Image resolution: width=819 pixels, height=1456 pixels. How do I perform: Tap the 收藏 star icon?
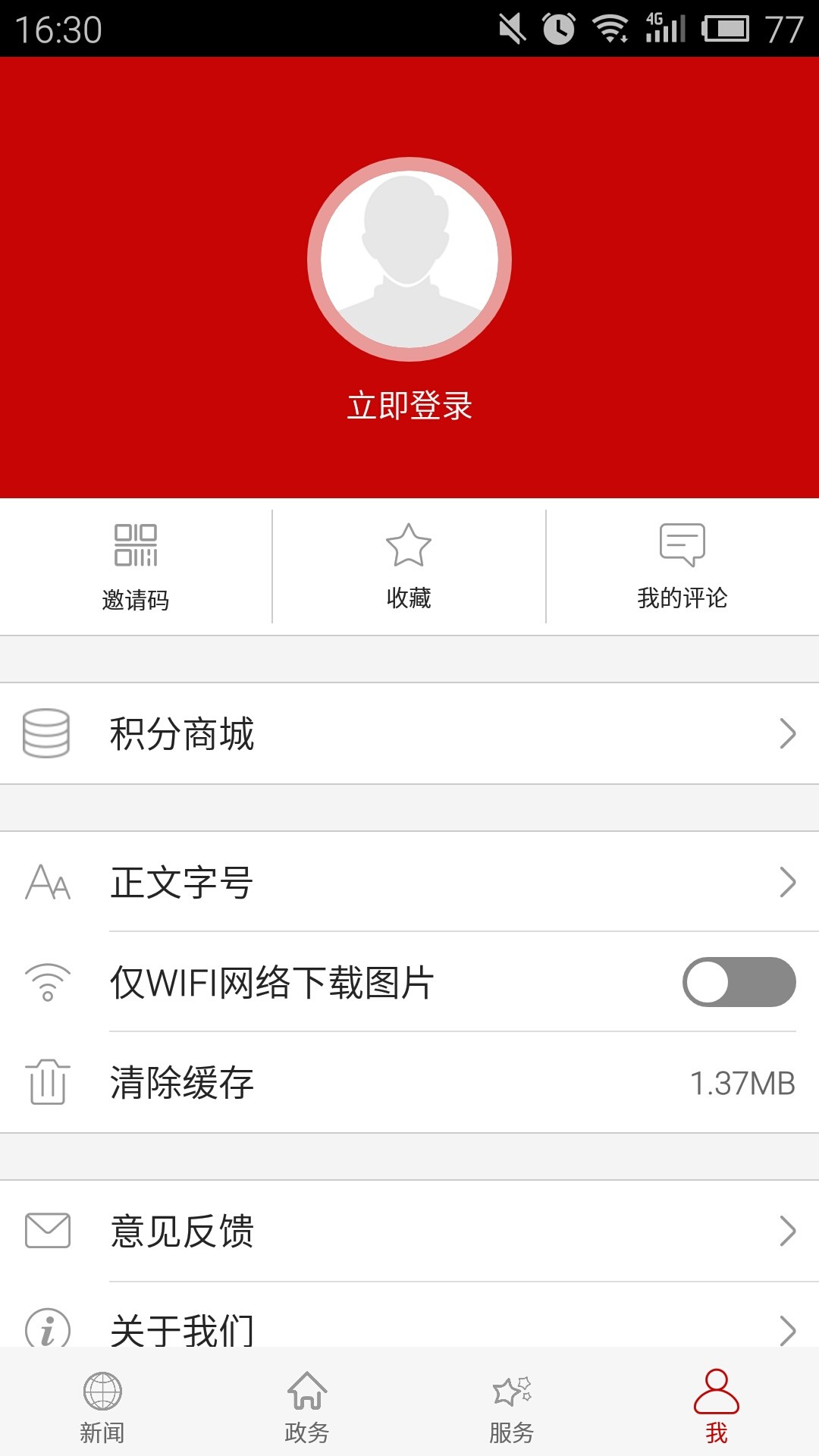coord(408,544)
